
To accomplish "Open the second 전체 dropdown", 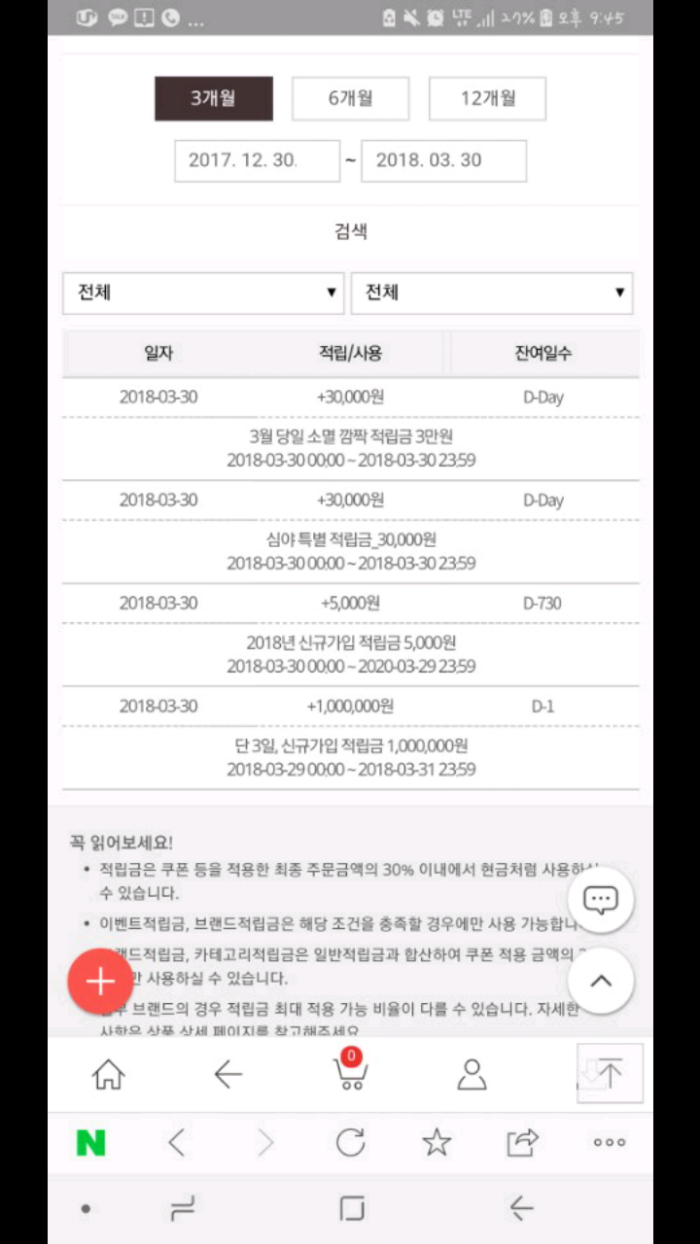I will click(x=491, y=293).
